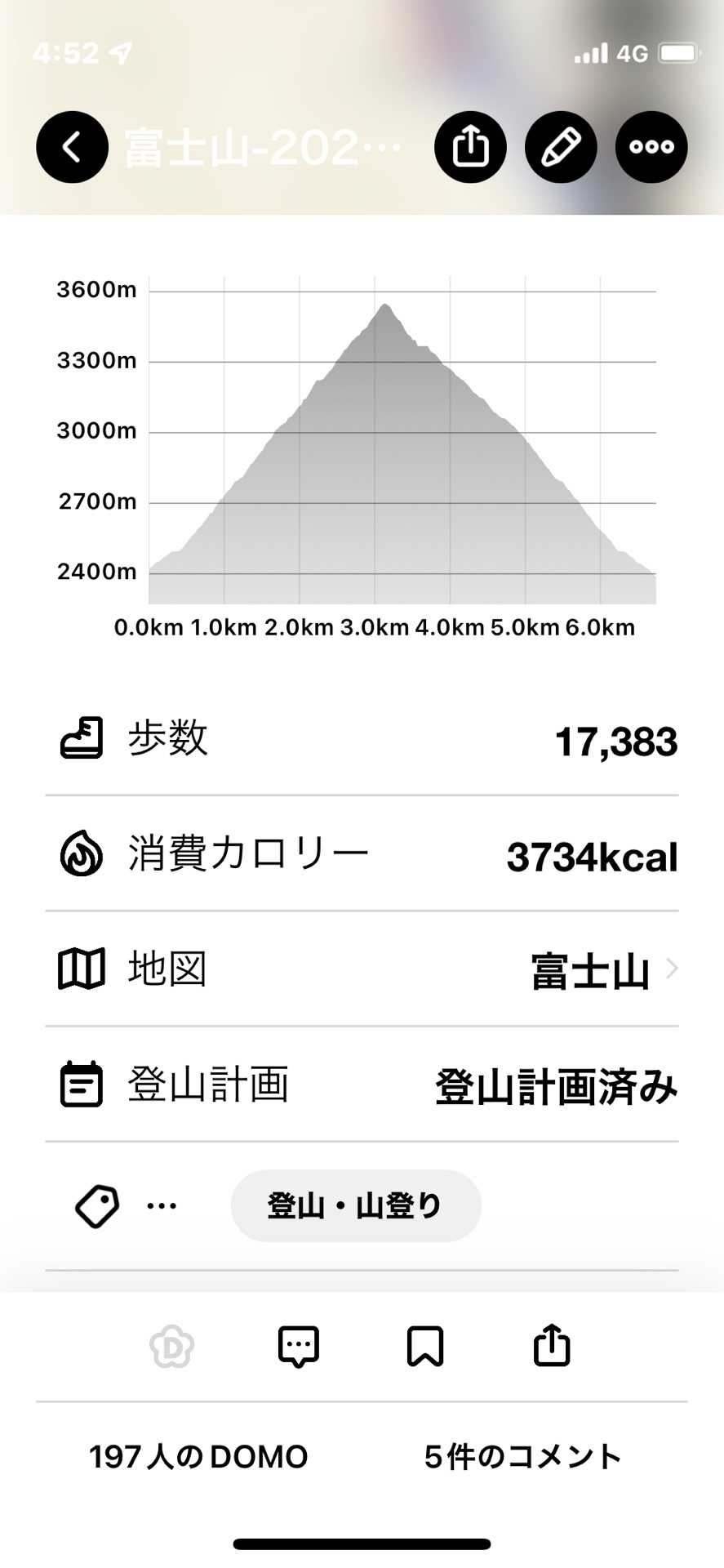
Task: Share this activity from the header
Action: (x=470, y=147)
